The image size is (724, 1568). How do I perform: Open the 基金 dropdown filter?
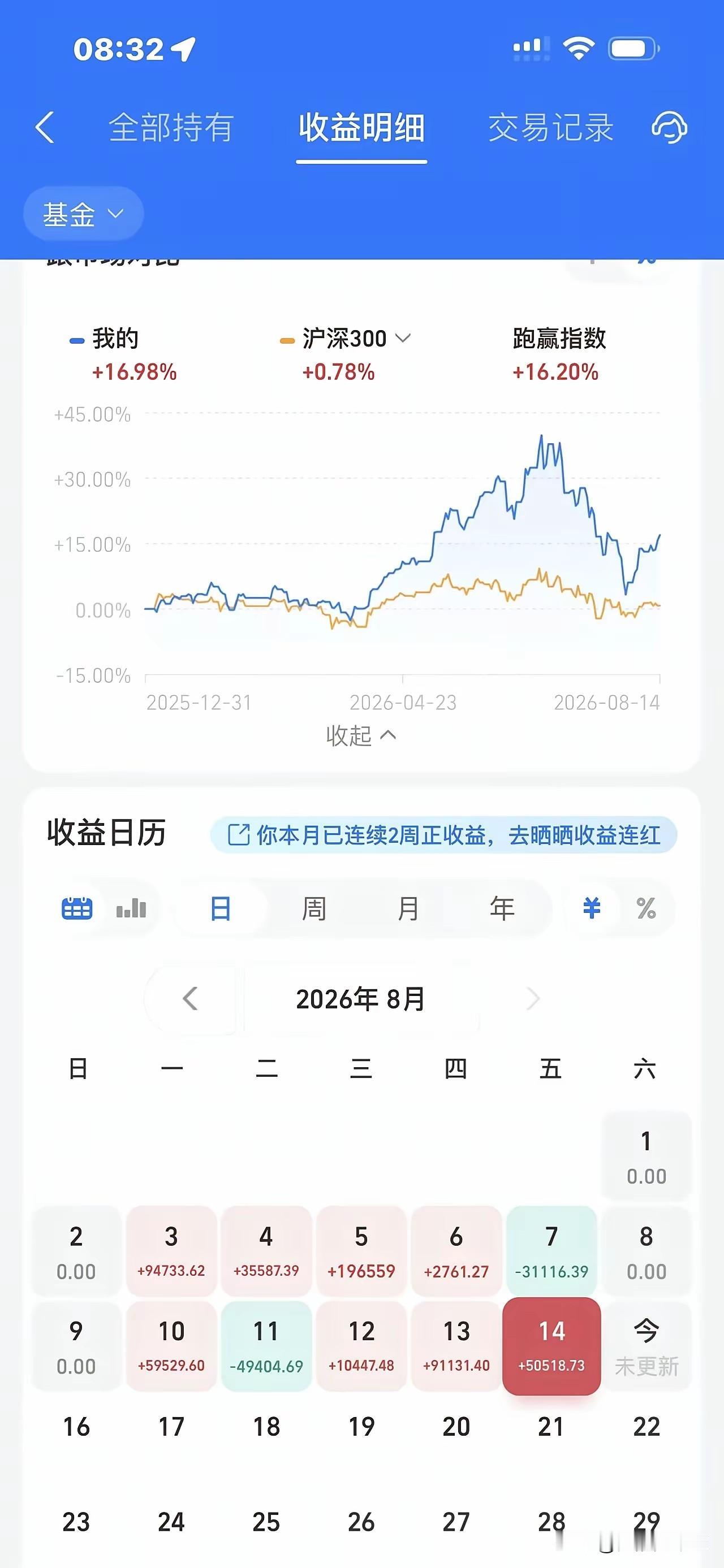click(83, 214)
